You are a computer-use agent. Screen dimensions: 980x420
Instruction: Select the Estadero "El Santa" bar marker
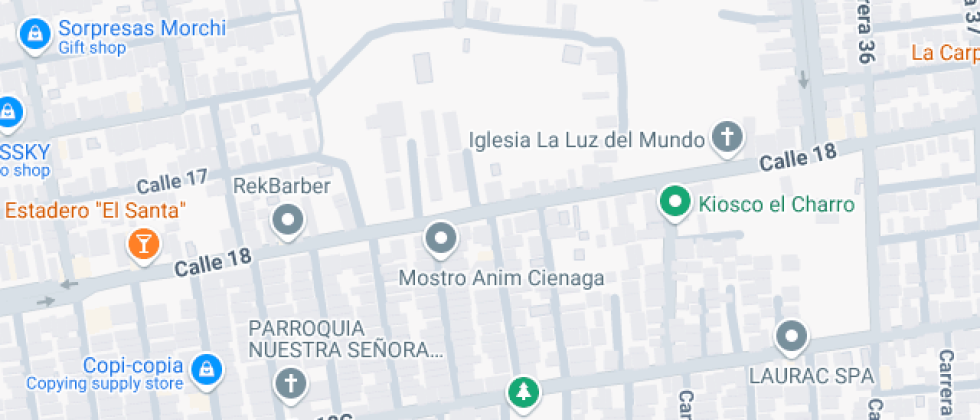coord(144,244)
